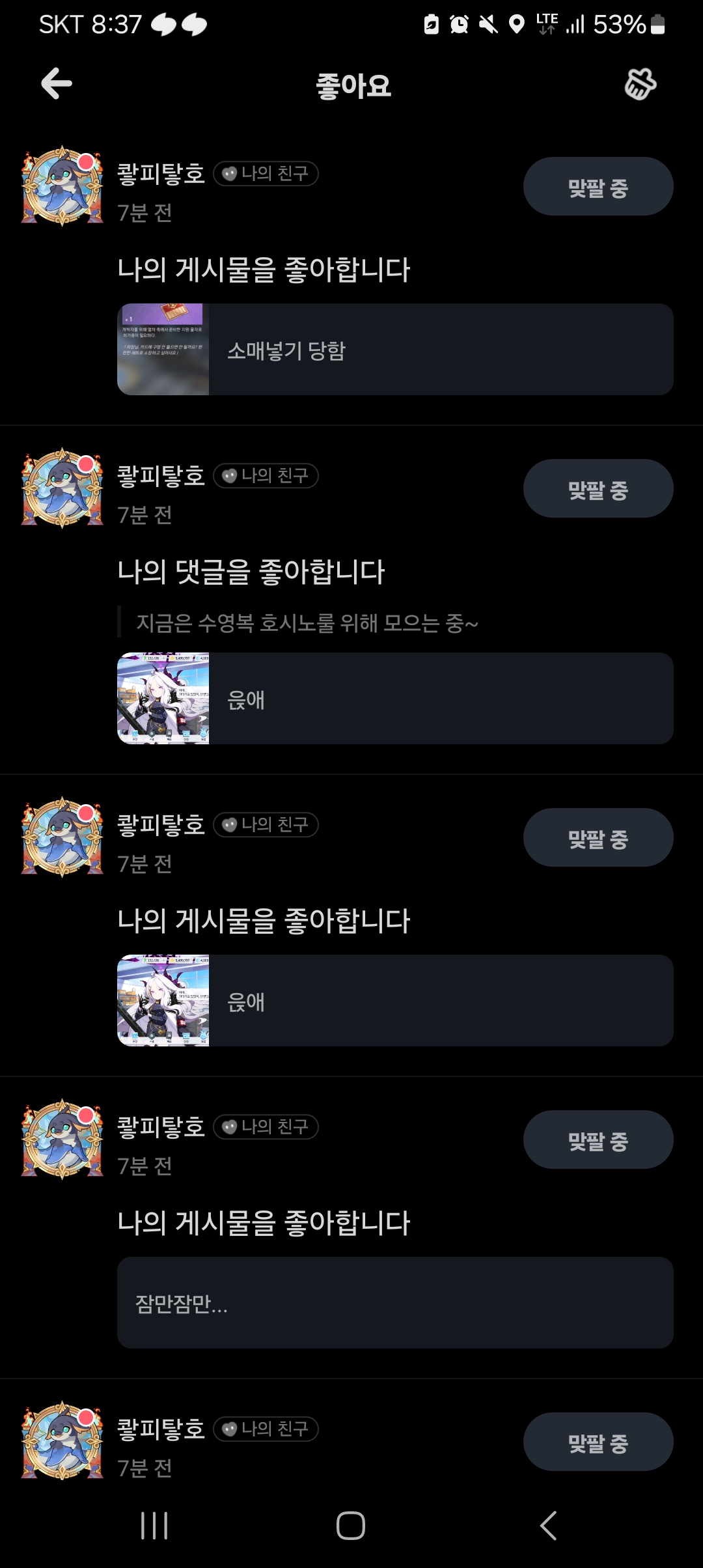Open the 소매넣기 당함 post preview
Viewport: 703px width, 1568px height.
394,350
